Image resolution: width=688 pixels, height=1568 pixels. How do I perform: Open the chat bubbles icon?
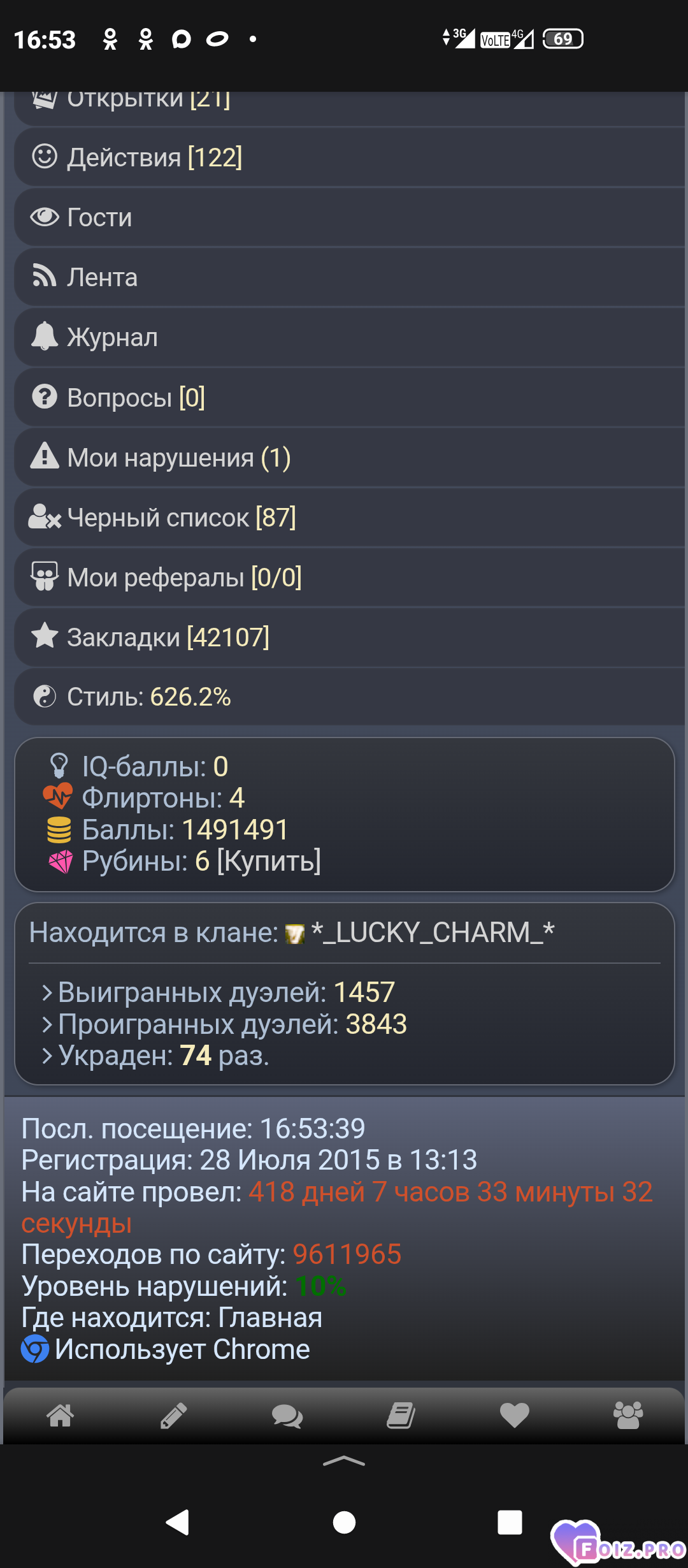tap(287, 1416)
